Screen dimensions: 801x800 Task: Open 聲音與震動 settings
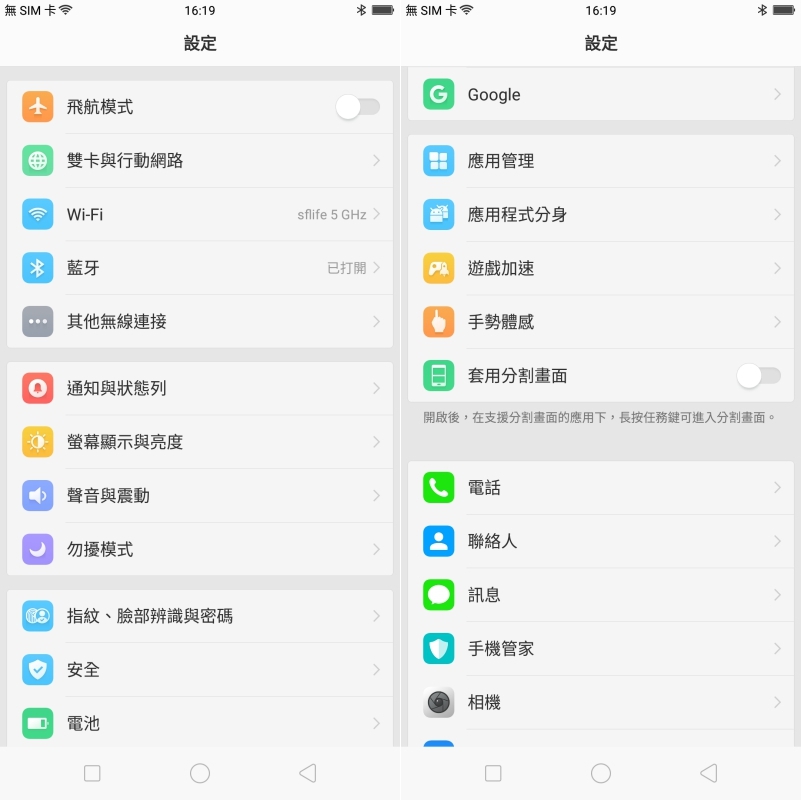(200, 495)
